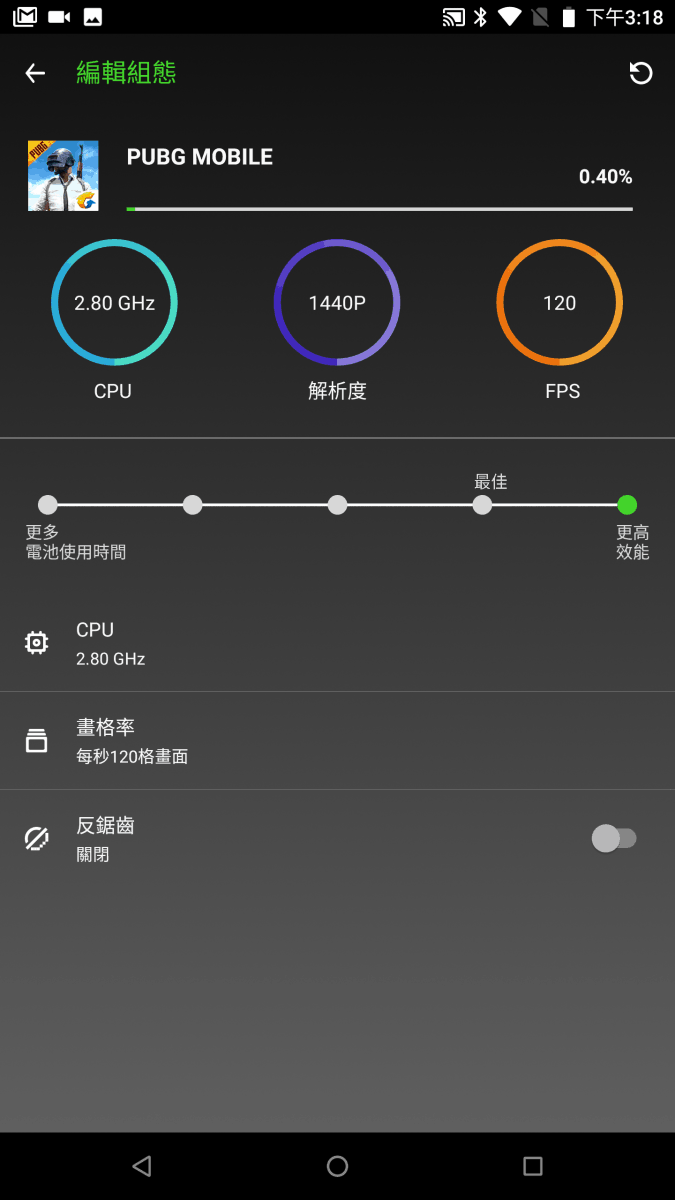Tap the system home button

point(337,1166)
